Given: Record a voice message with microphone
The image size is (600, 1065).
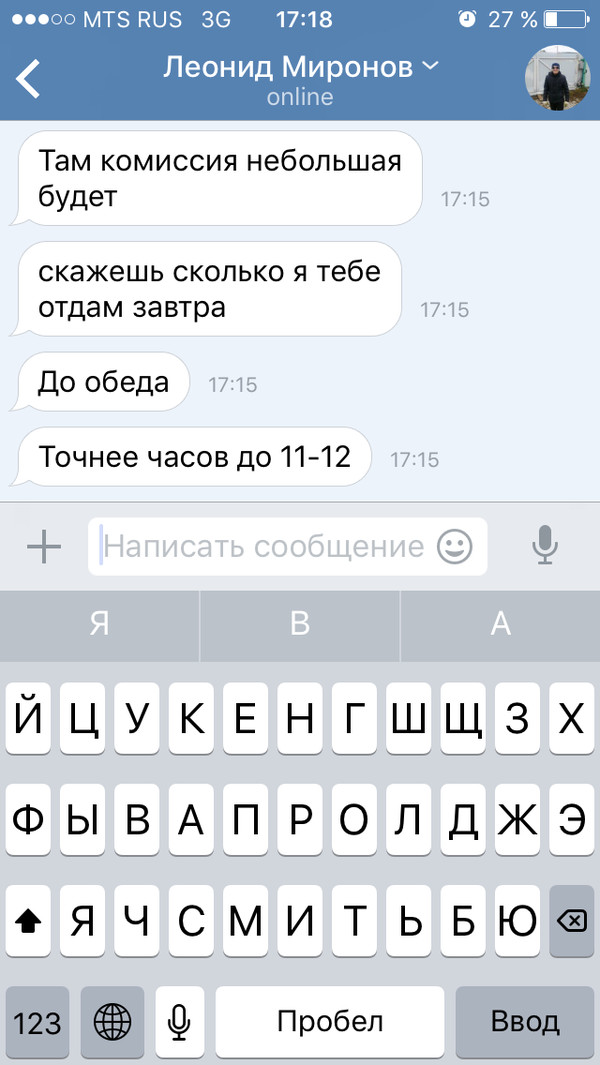Looking at the screenshot, I should click(544, 546).
